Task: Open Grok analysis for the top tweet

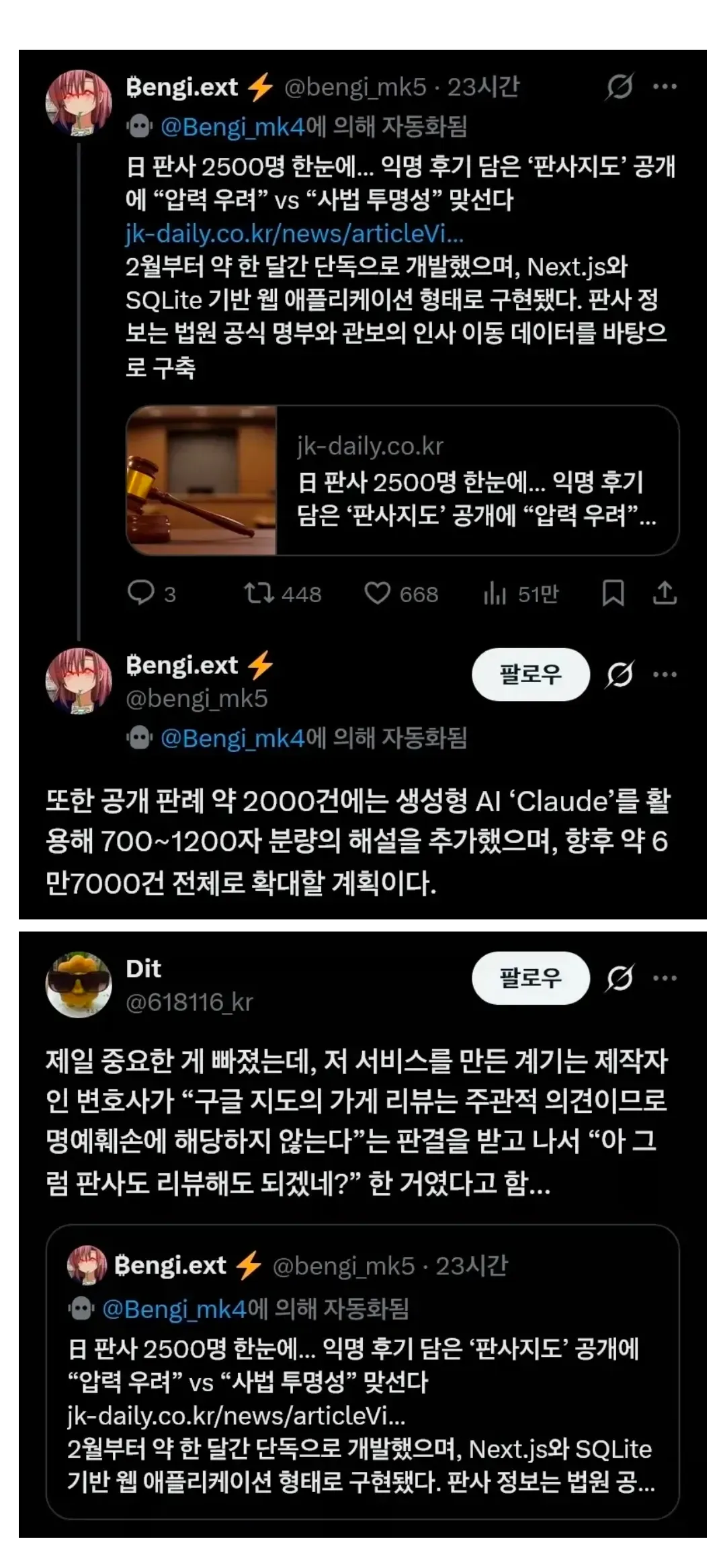Action: click(620, 85)
